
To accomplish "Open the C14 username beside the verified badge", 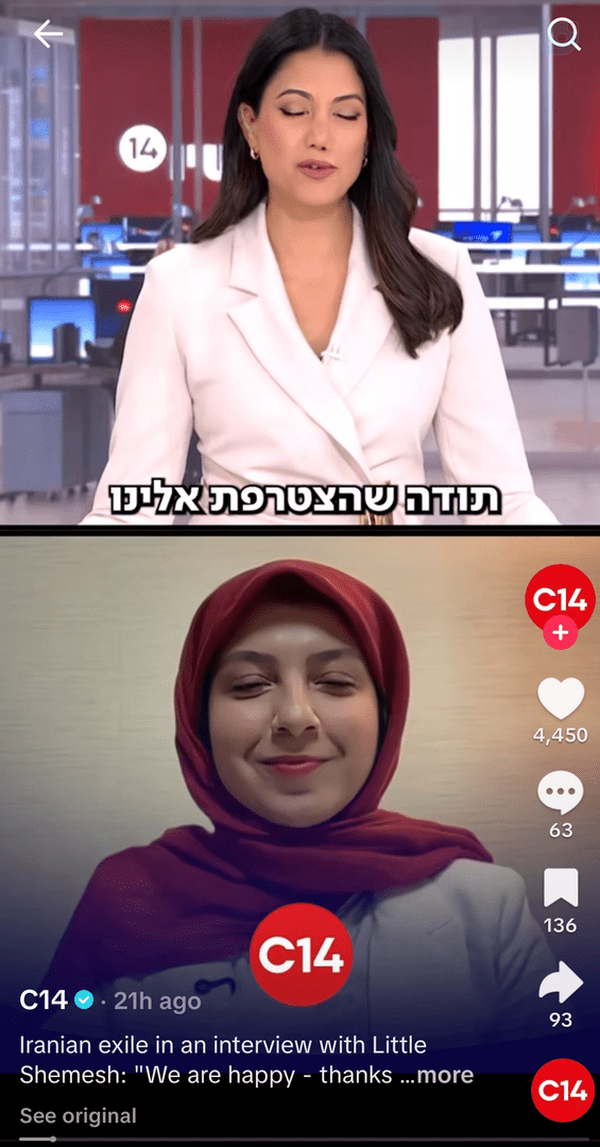I will (43, 999).
